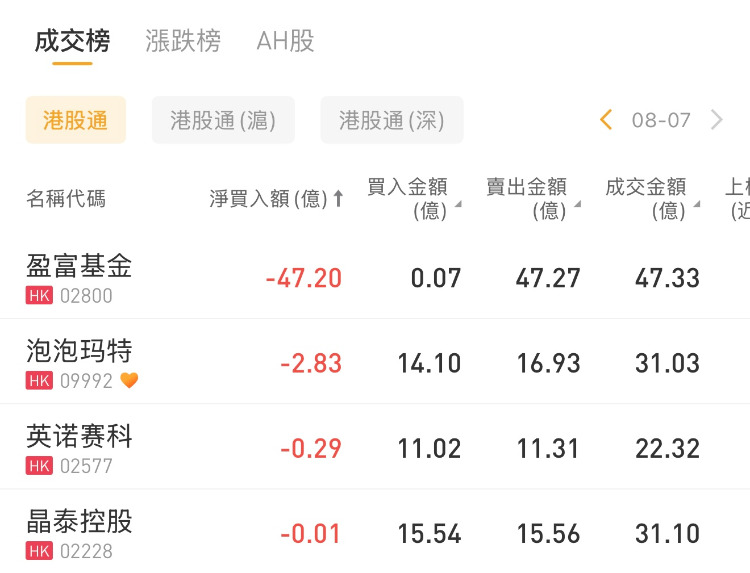Image resolution: width=750 pixels, height=573 pixels.
Task: Sort by 賣出金額(億) column
Action: tap(532, 199)
